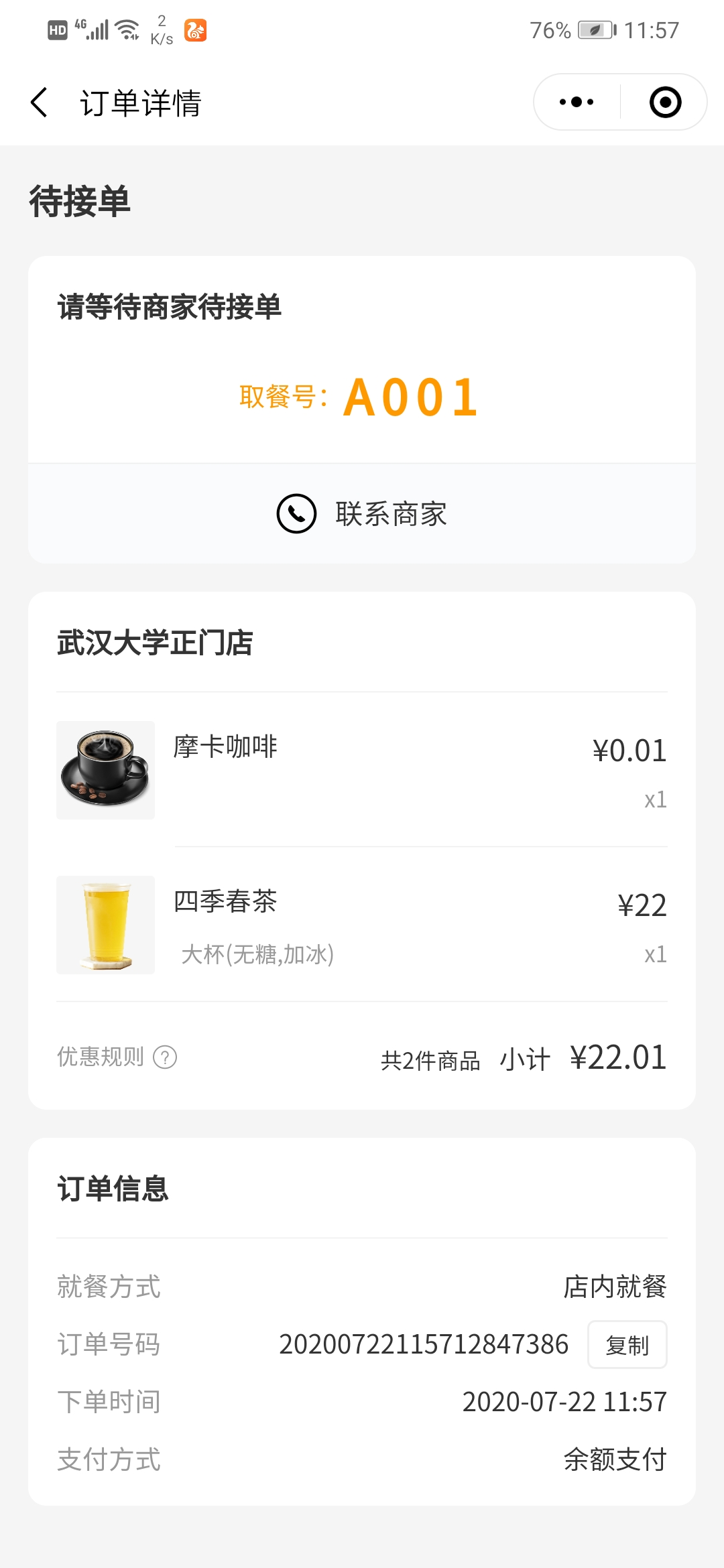Open the mini program three-dot menu
This screenshot has height=1568, width=724.
[x=577, y=103]
